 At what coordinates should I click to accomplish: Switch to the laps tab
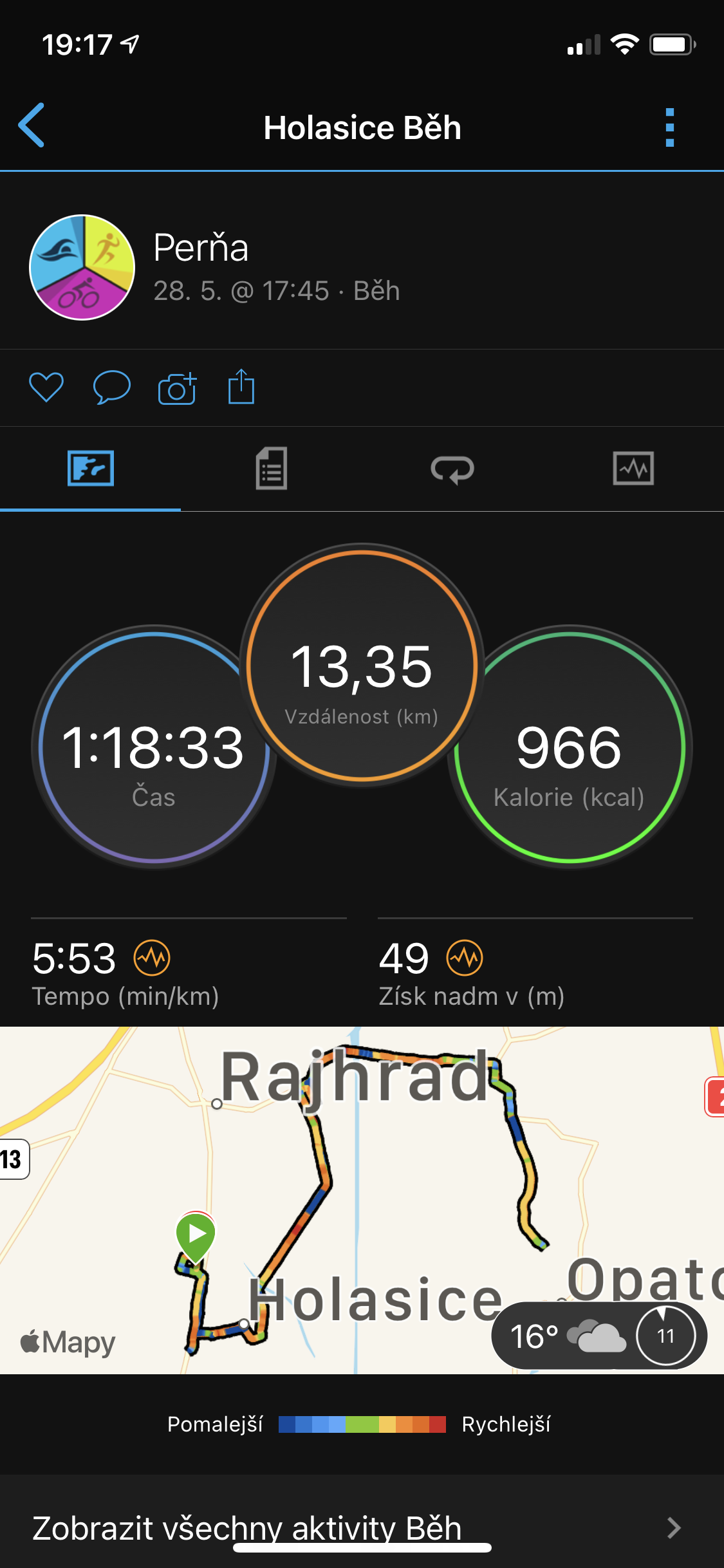coord(452,469)
